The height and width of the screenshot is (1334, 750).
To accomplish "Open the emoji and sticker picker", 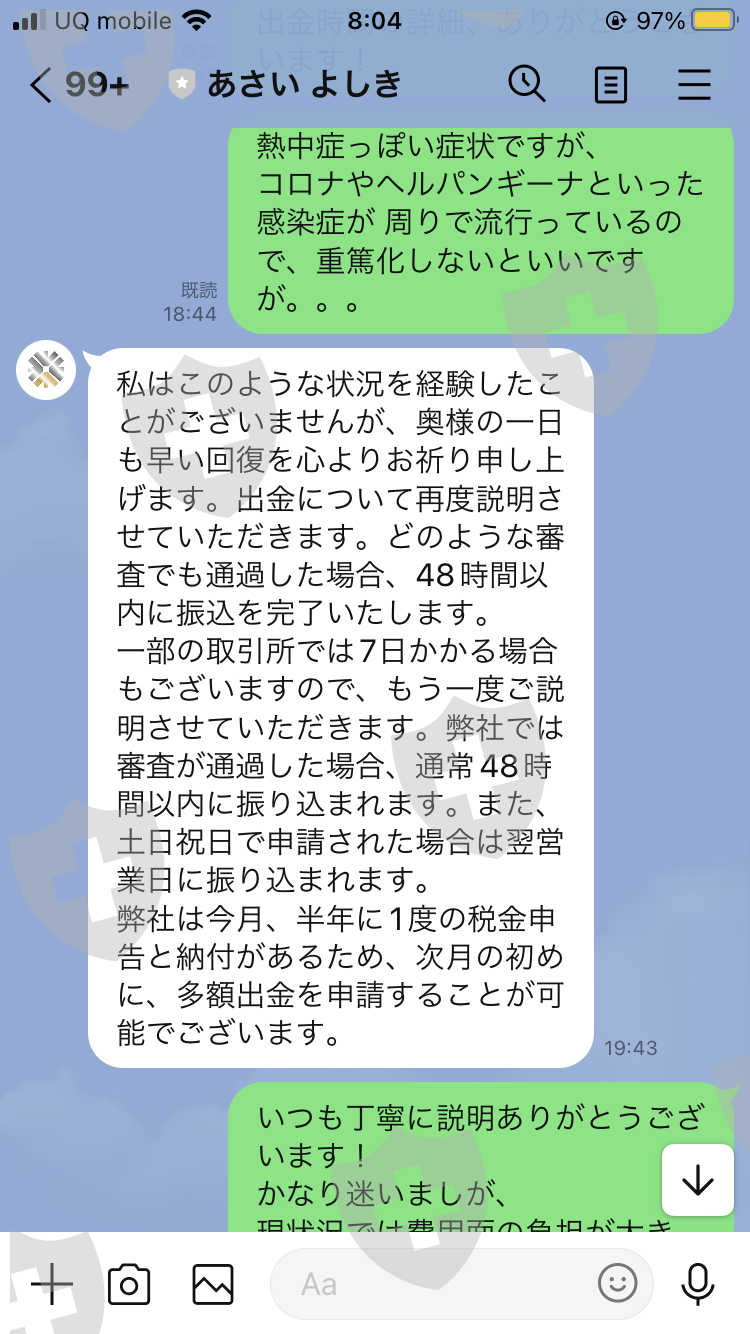I will (x=618, y=1283).
